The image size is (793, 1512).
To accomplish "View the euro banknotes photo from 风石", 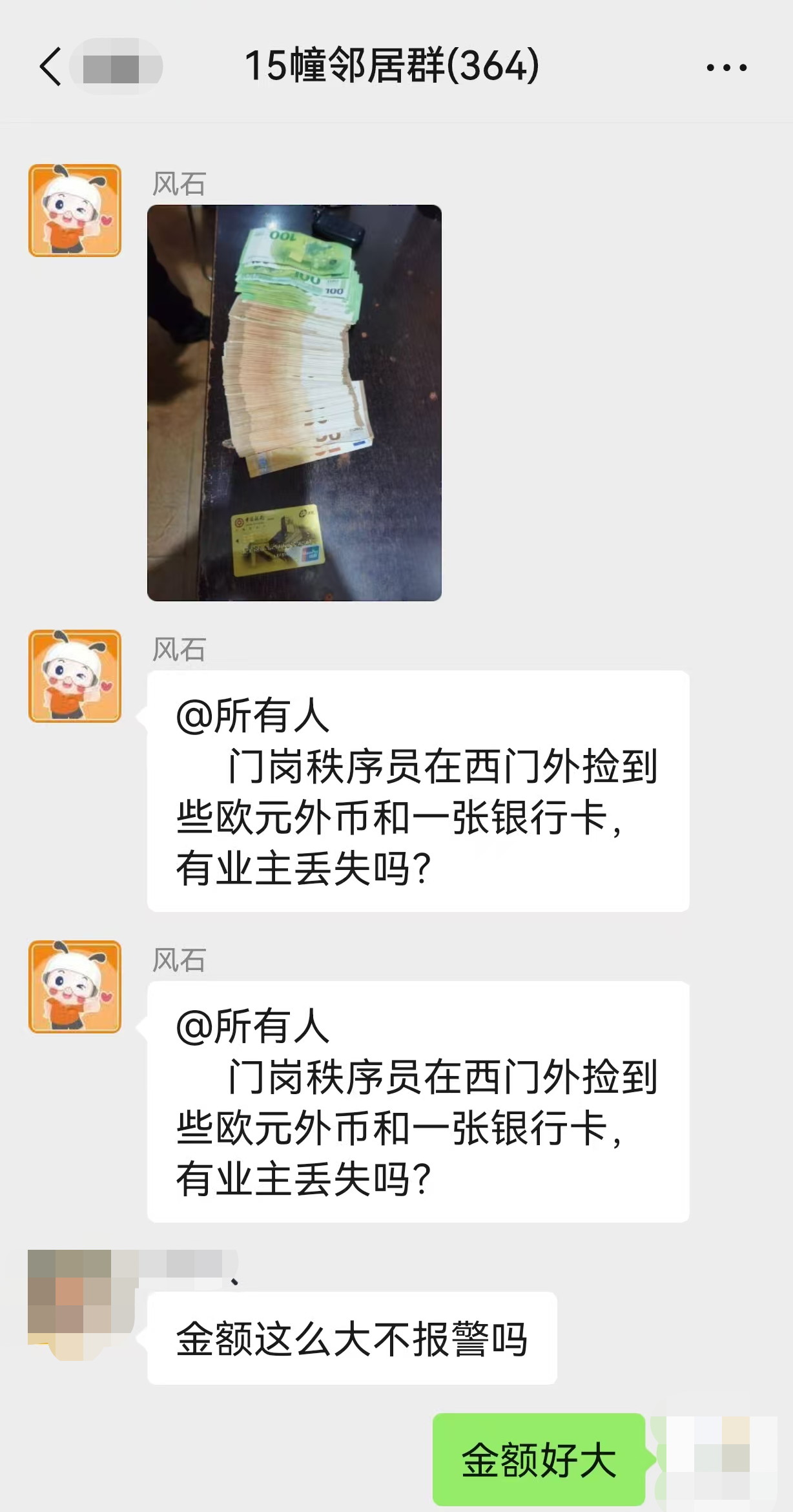I will coord(294,402).
